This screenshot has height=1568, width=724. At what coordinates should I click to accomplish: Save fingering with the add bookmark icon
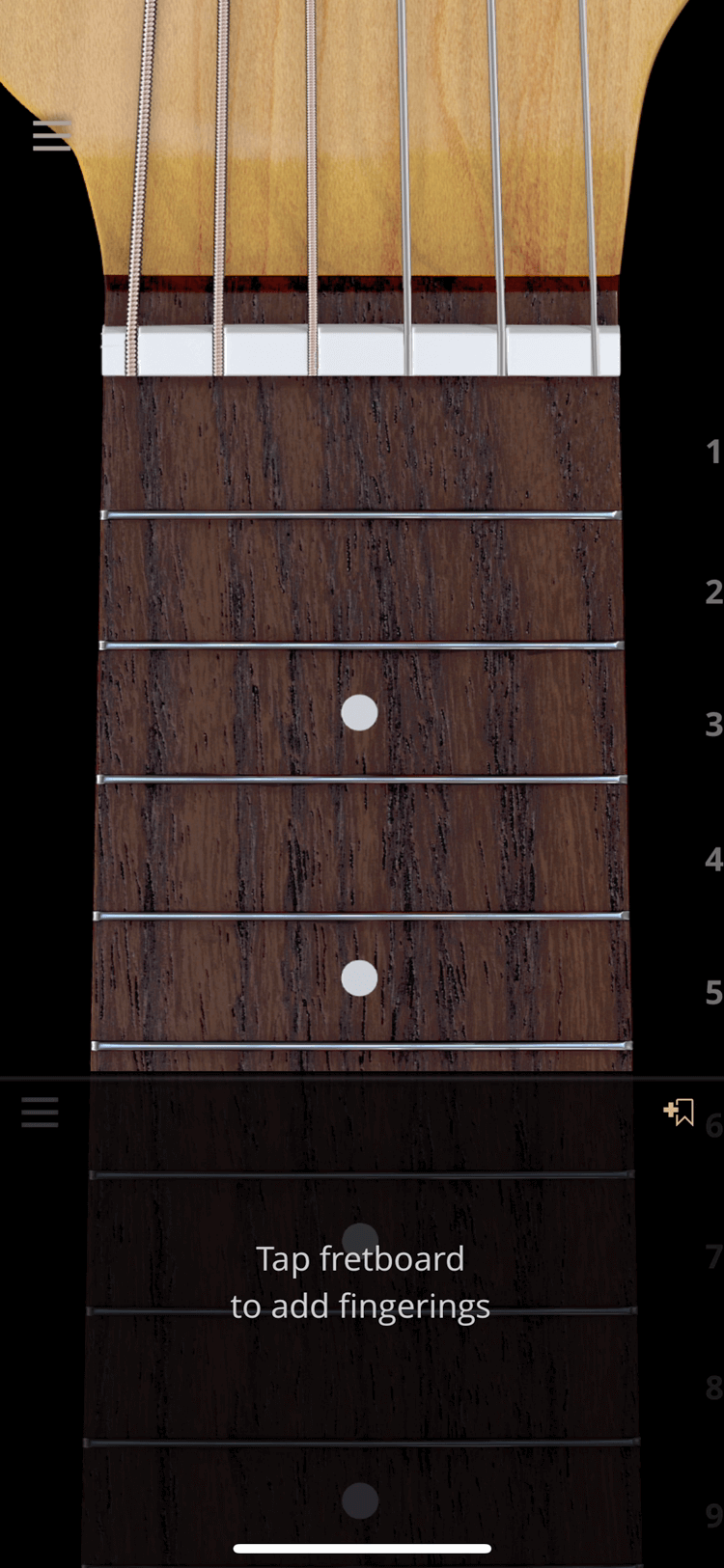679,1112
